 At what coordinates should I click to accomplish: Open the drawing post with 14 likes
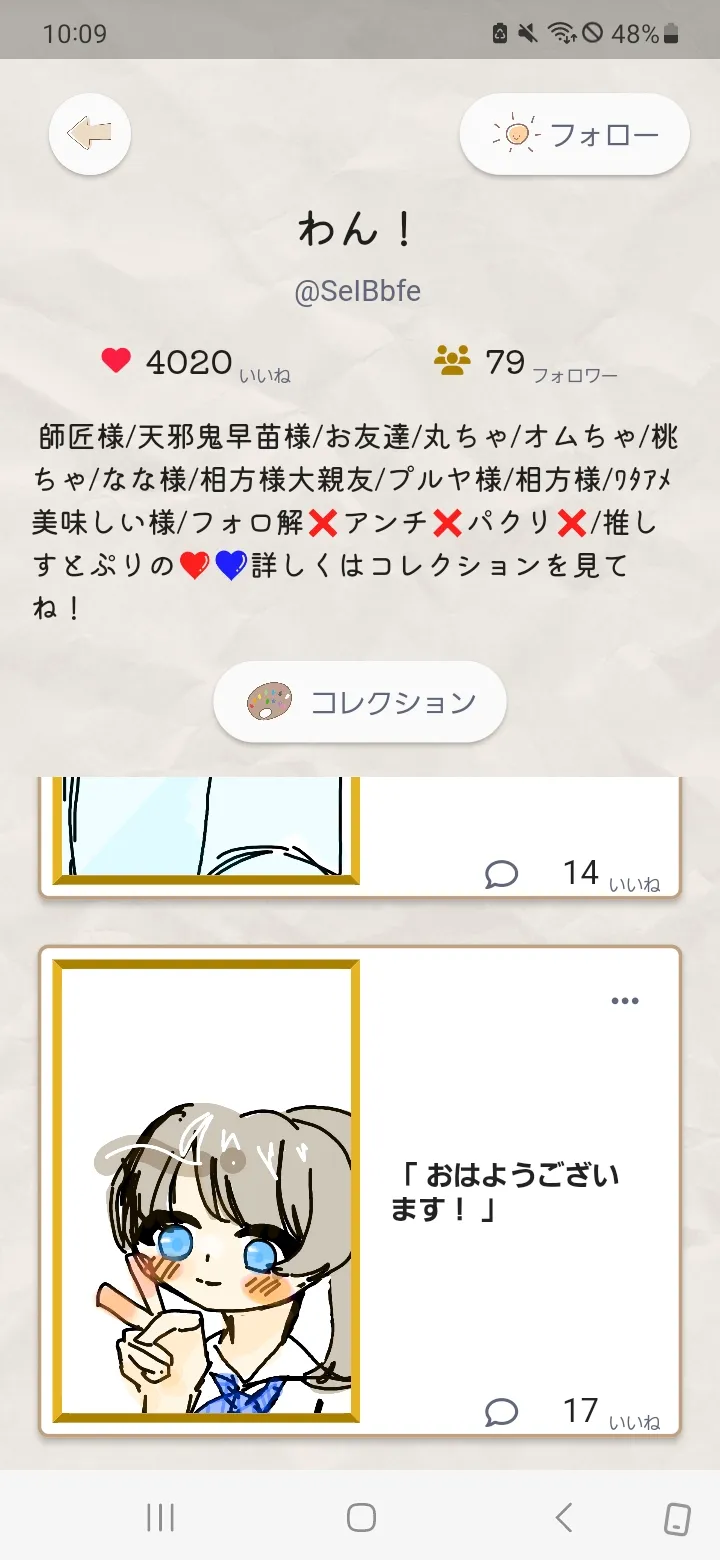(206, 828)
